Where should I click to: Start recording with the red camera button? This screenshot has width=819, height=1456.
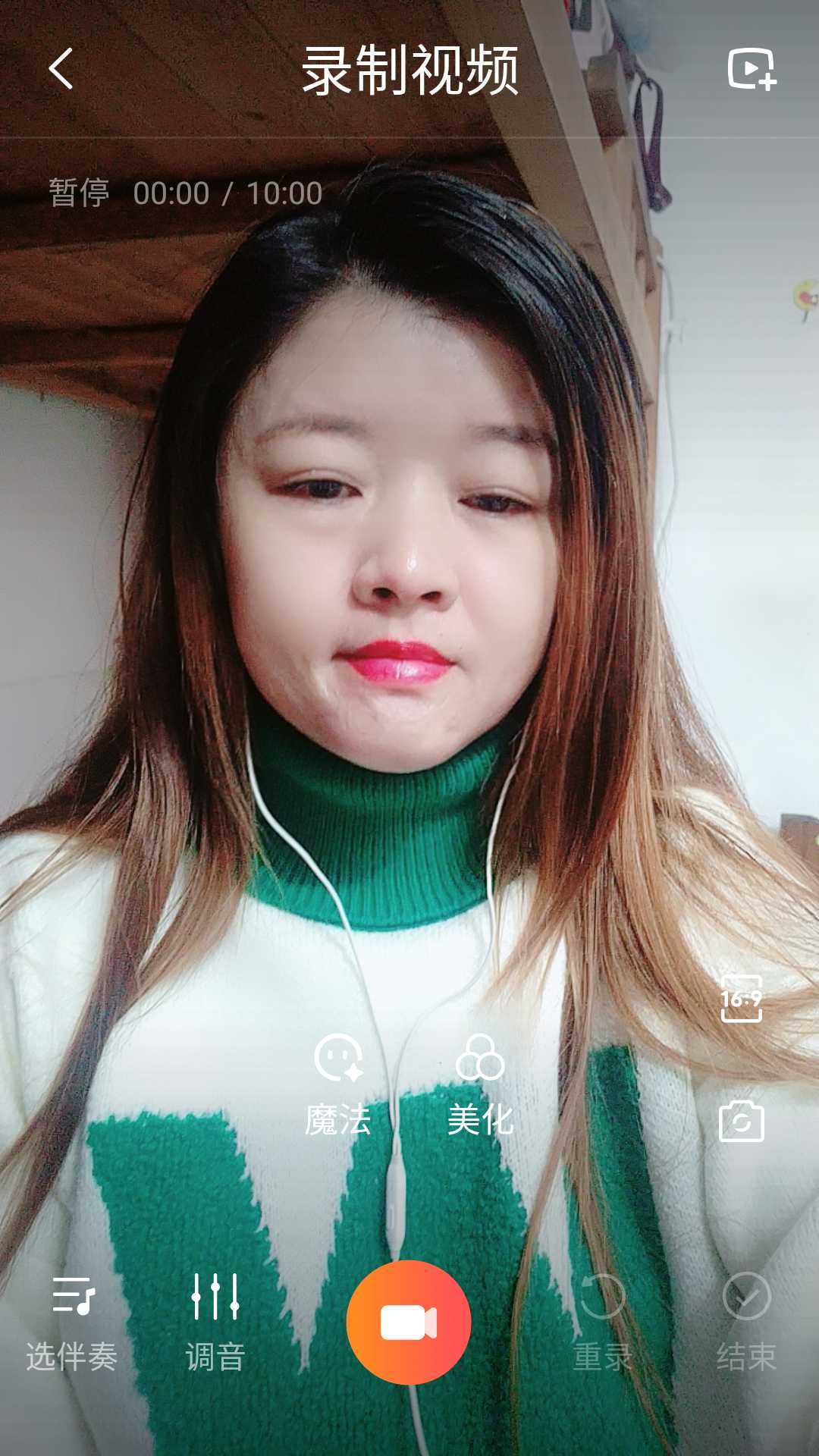(409, 1323)
